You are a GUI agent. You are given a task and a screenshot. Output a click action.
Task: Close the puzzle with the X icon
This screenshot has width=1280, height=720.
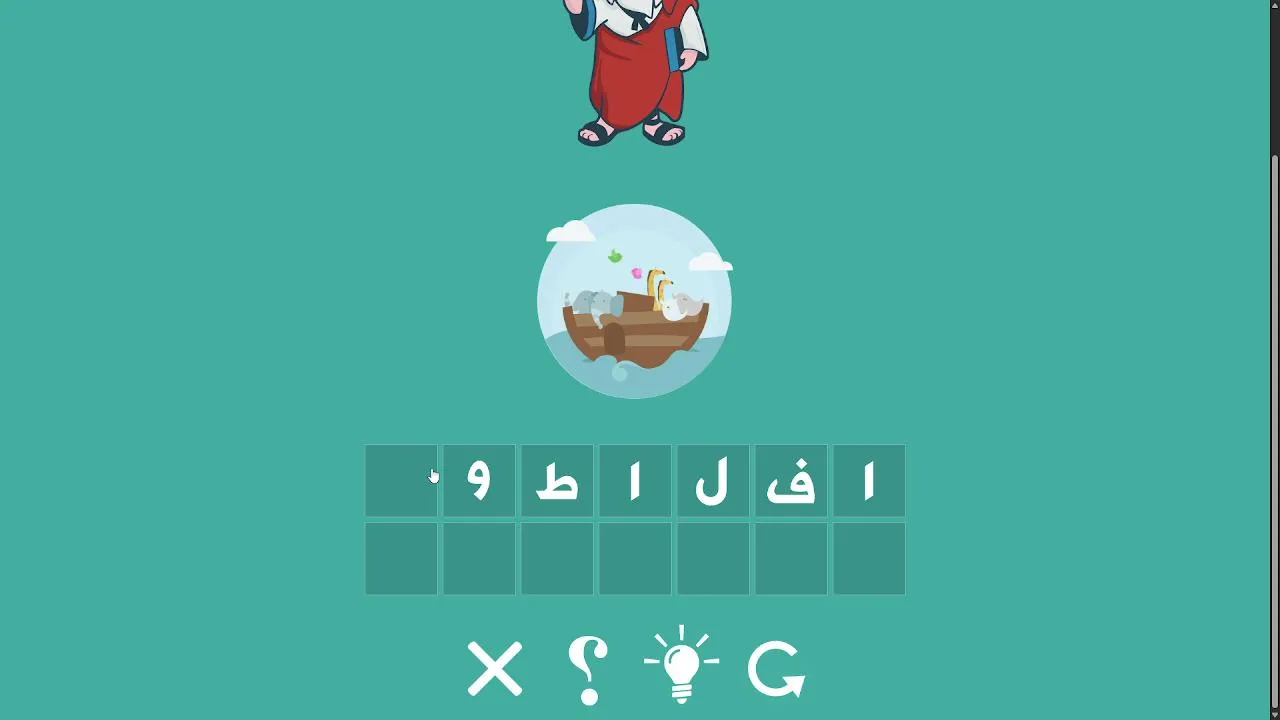coord(495,669)
